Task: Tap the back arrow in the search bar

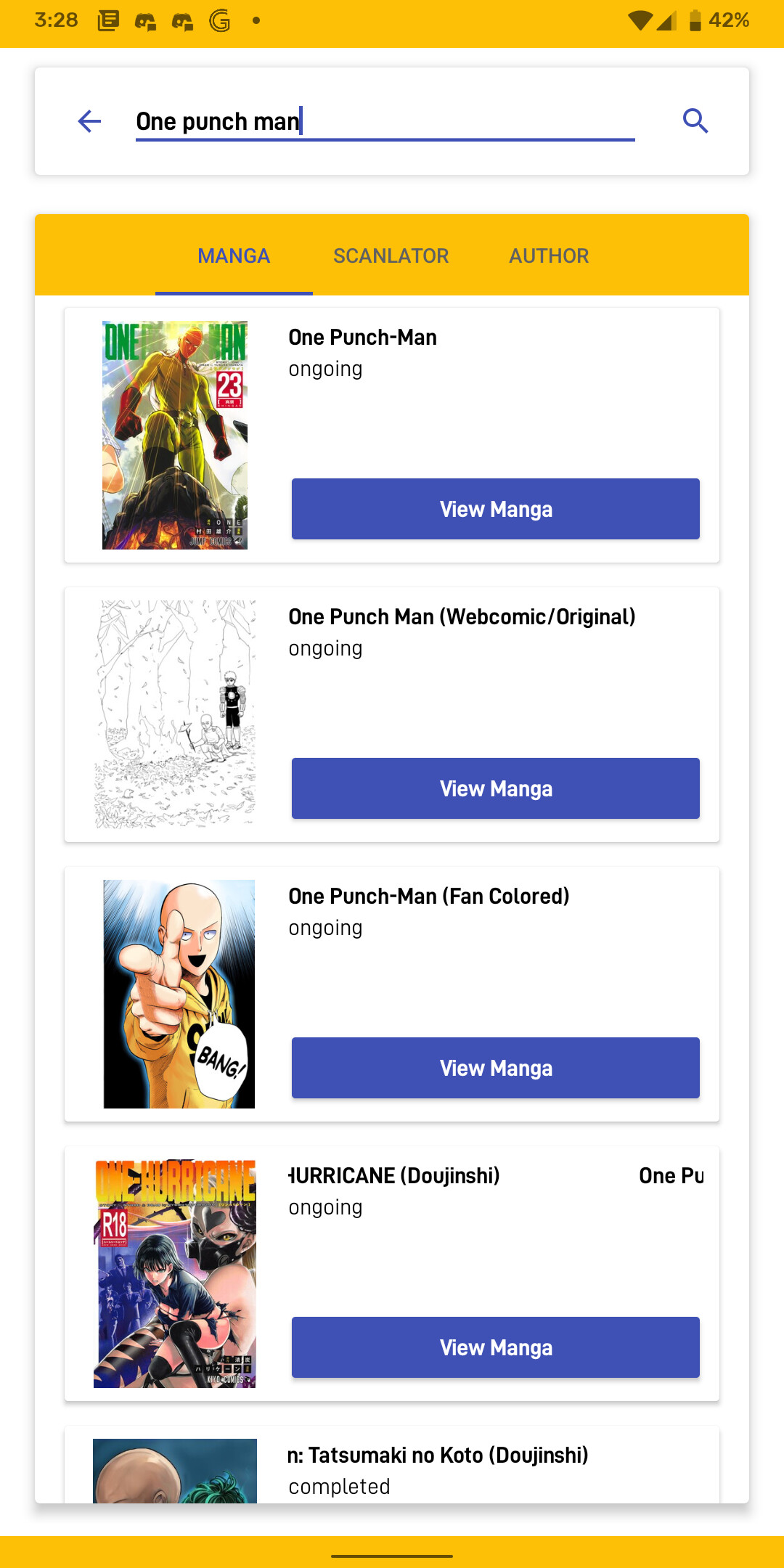Action: pyautogui.click(x=89, y=121)
